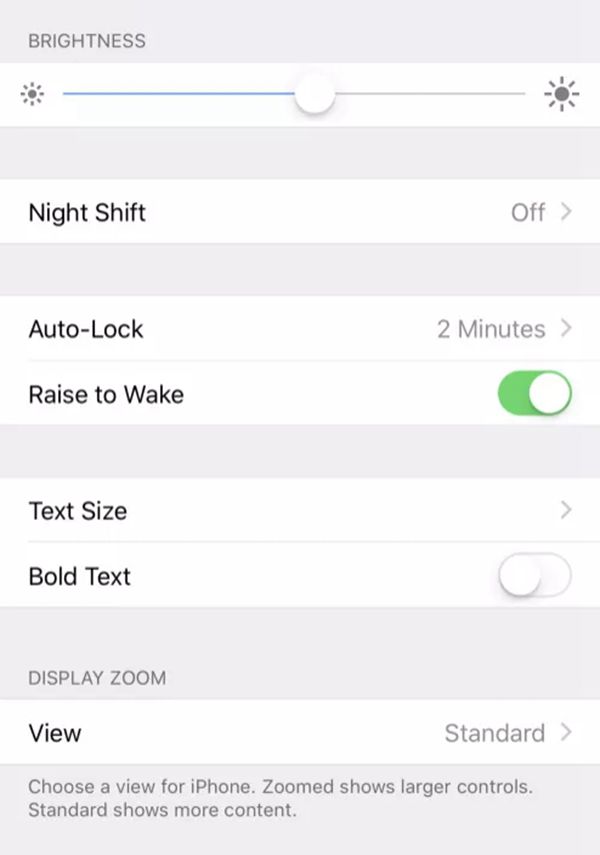Tap the brightness slider knob
Viewport: 600px width, 855px height.
click(x=315, y=95)
